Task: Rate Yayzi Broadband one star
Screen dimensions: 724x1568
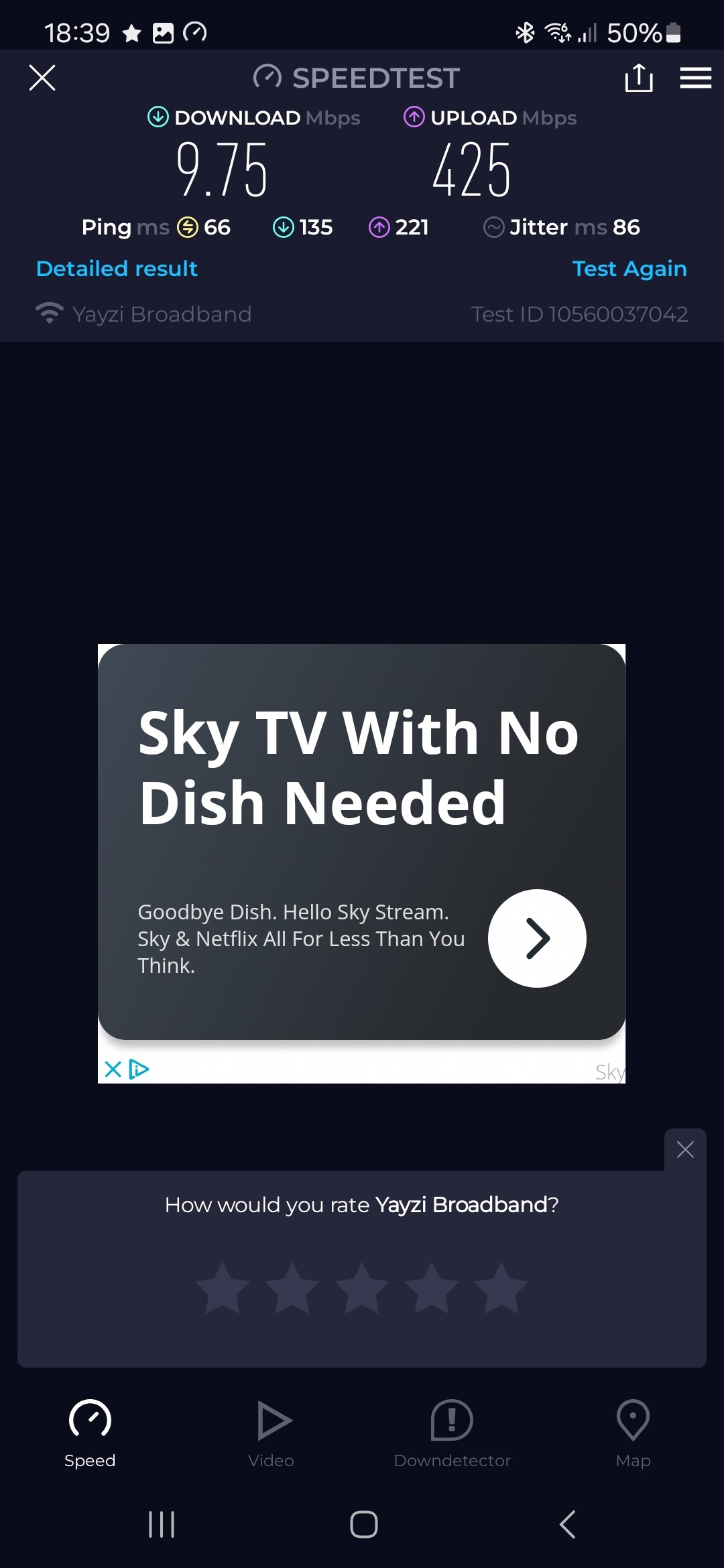Action: (223, 1289)
